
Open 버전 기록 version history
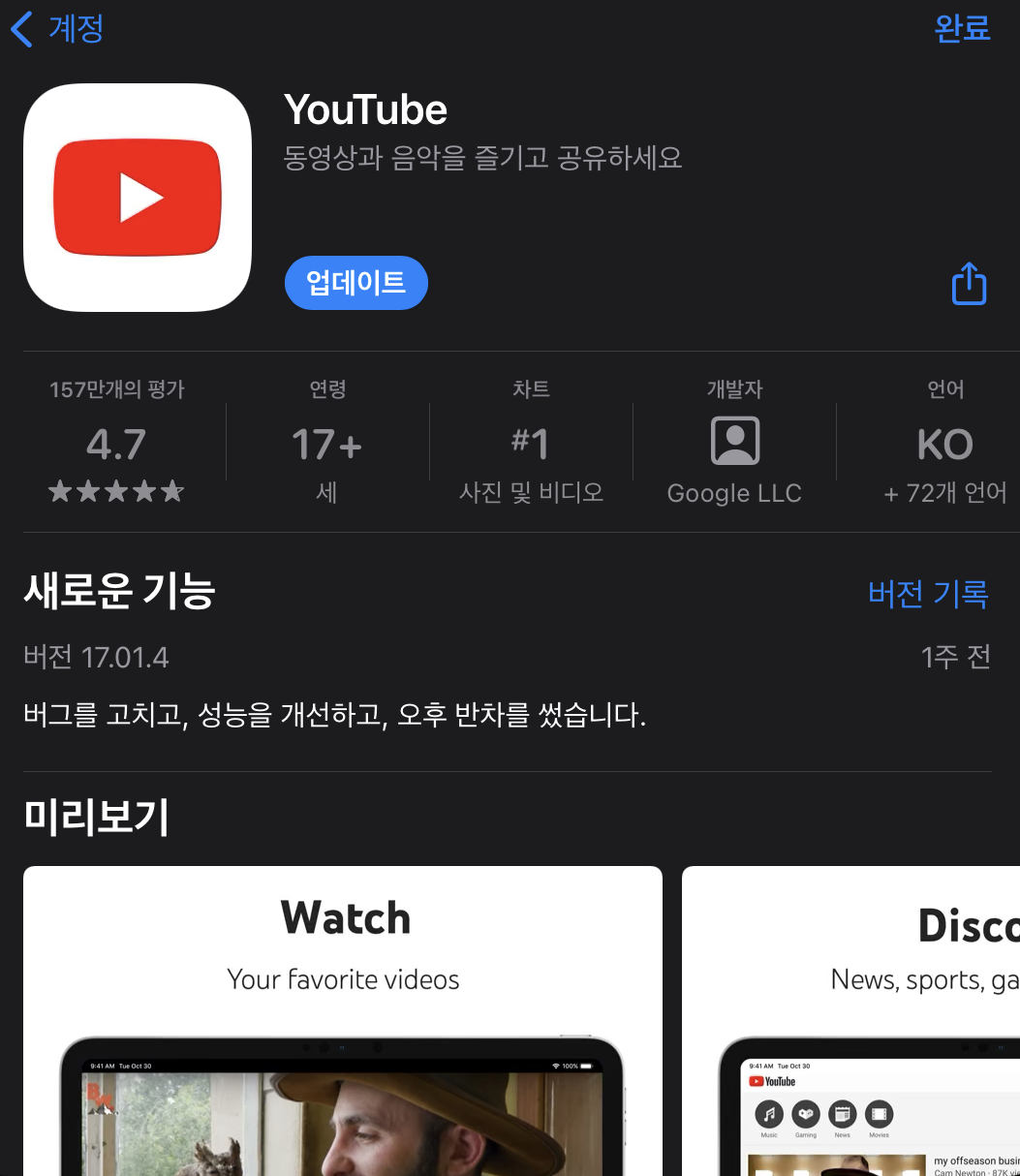[x=927, y=593]
